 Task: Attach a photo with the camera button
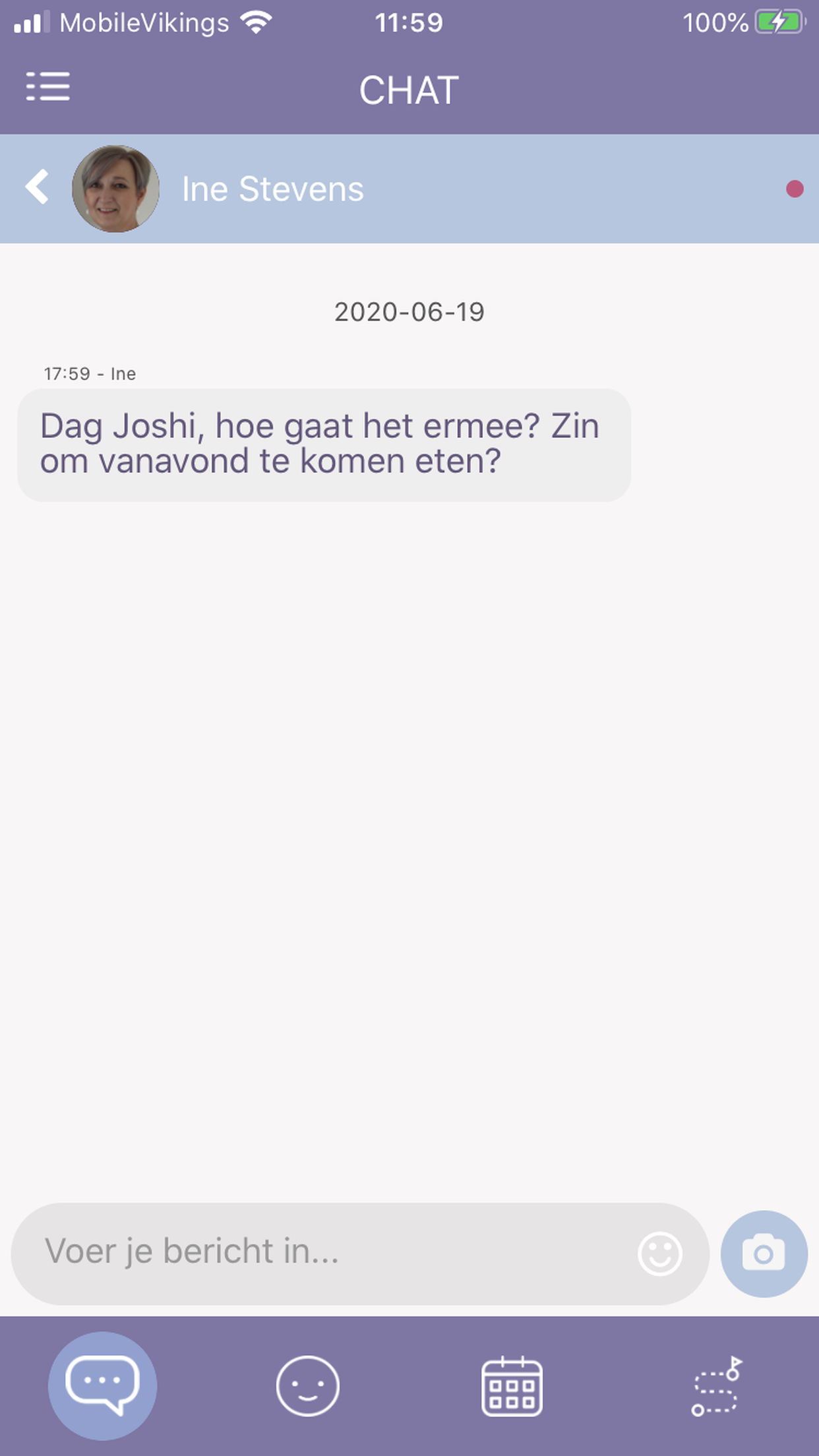pyautogui.click(x=764, y=1254)
